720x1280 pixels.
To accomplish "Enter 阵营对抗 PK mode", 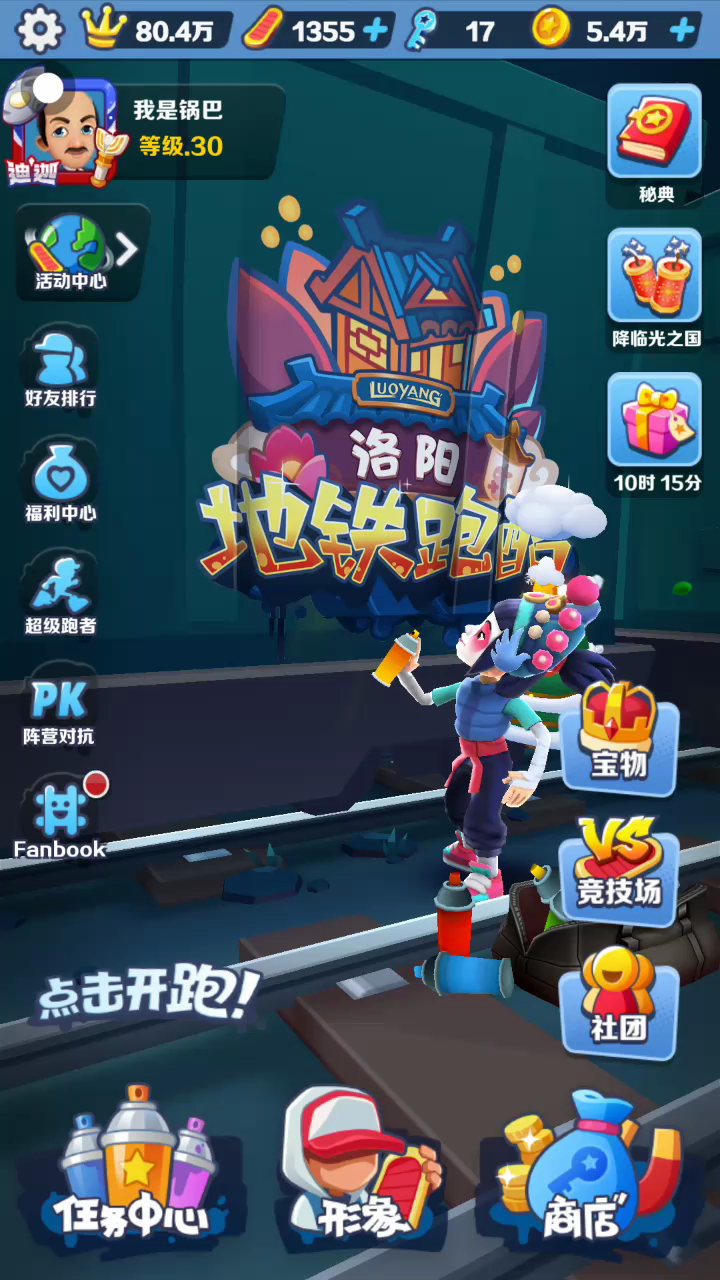I will coord(58,710).
